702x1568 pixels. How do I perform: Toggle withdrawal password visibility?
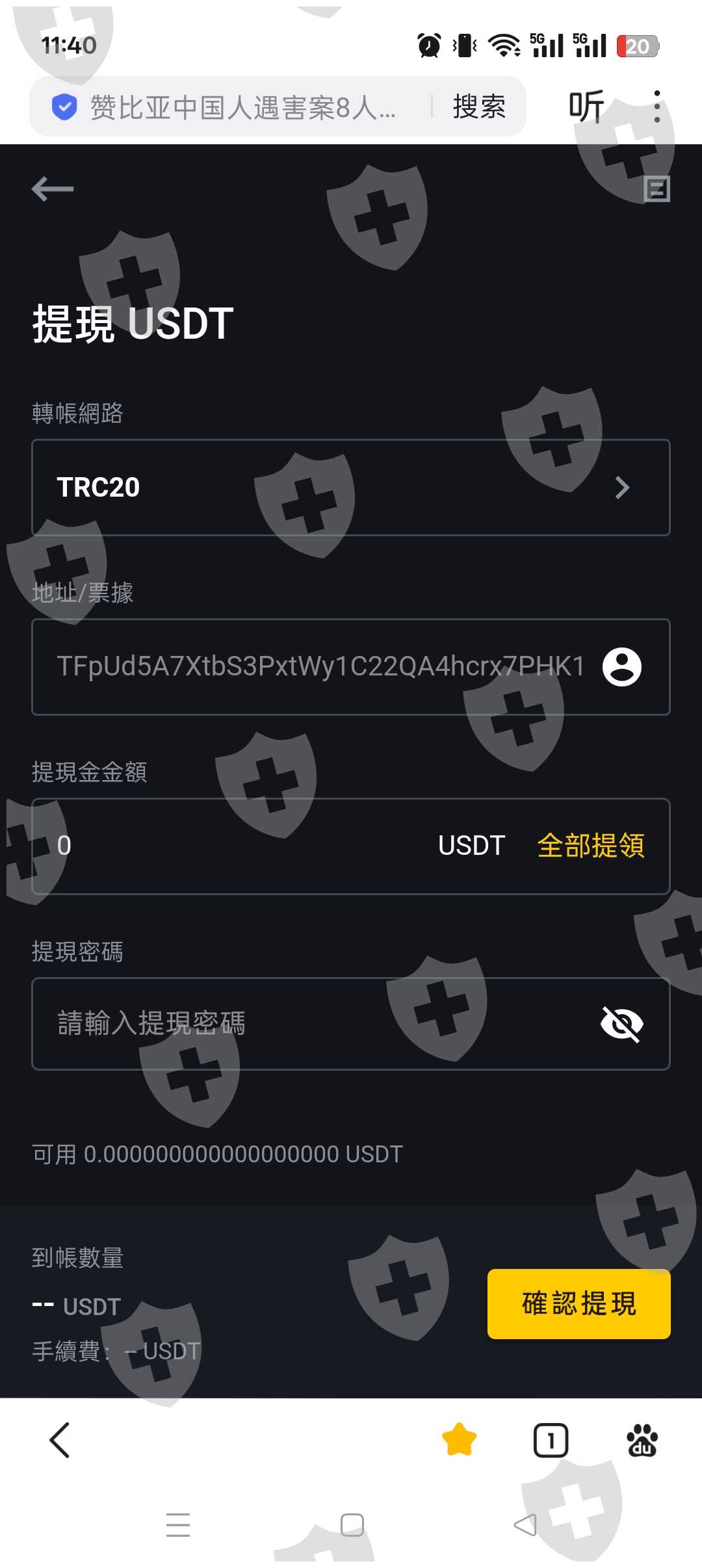point(622,1024)
